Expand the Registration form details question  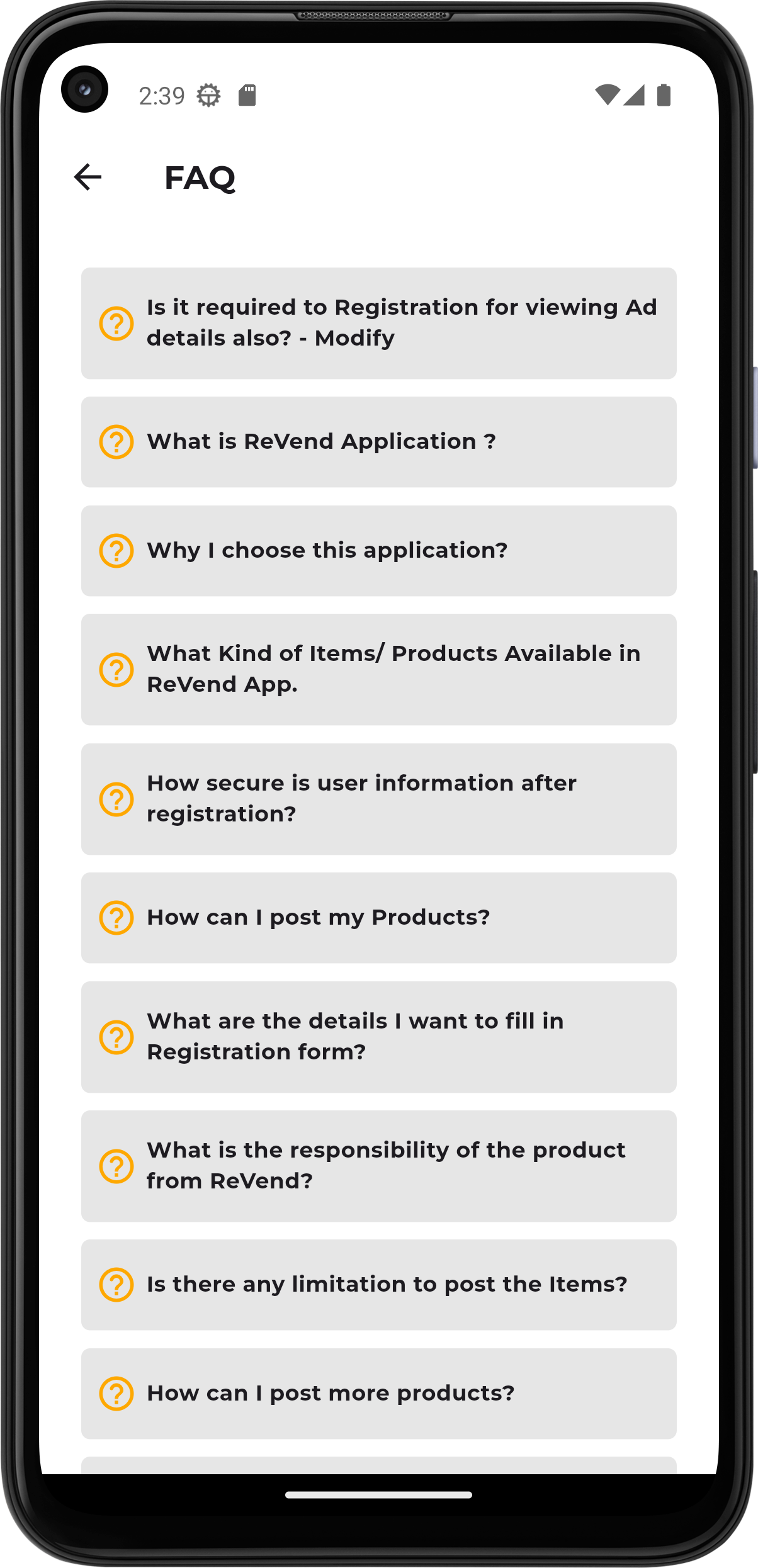(378, 1037)
